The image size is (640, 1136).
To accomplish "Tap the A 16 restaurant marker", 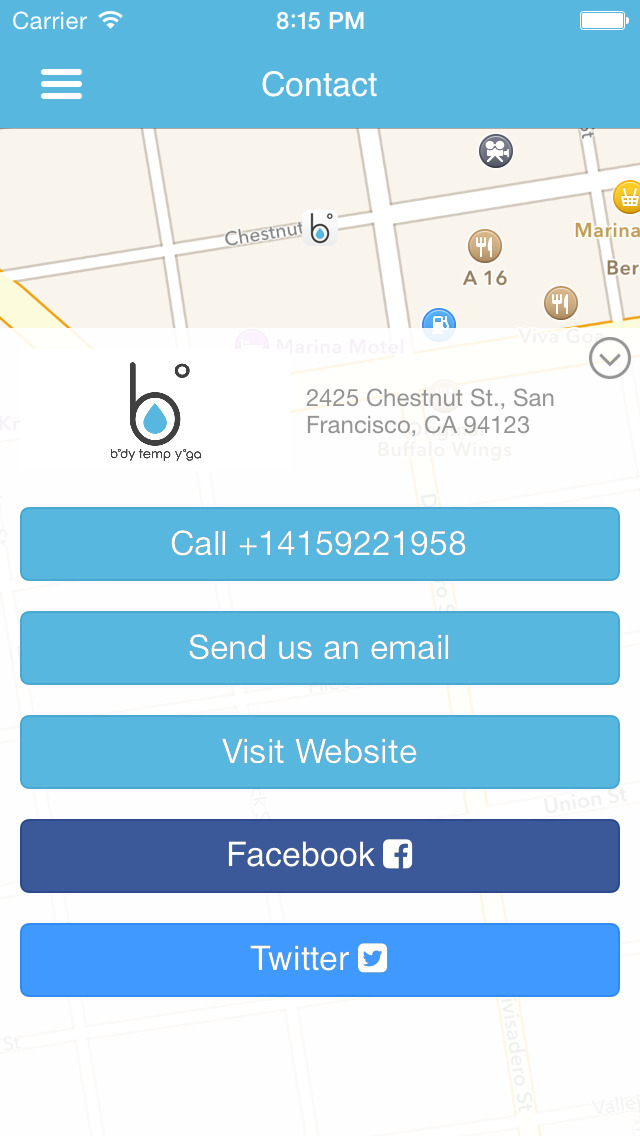I will [485, 246].
